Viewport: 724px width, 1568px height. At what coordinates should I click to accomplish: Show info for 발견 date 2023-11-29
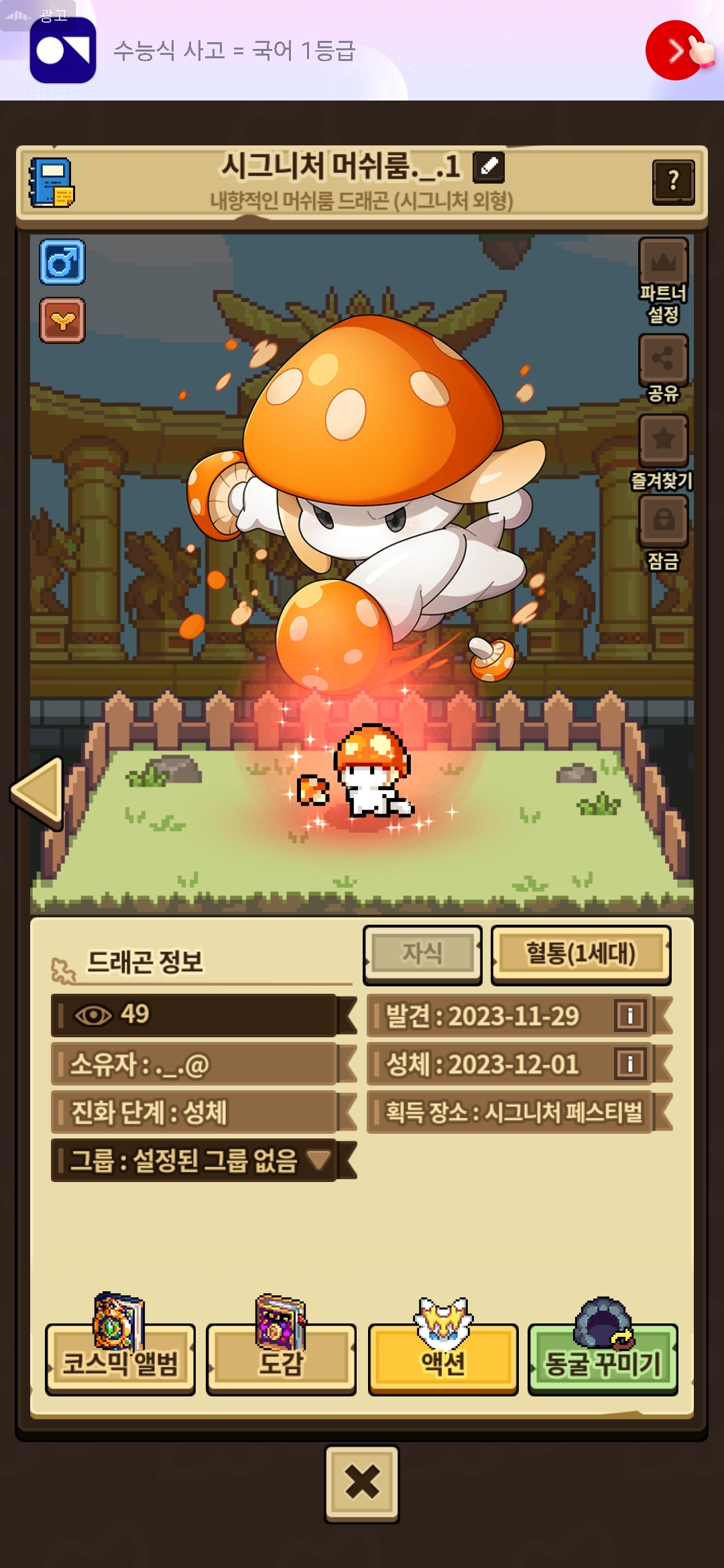(x=630, y=1016)
